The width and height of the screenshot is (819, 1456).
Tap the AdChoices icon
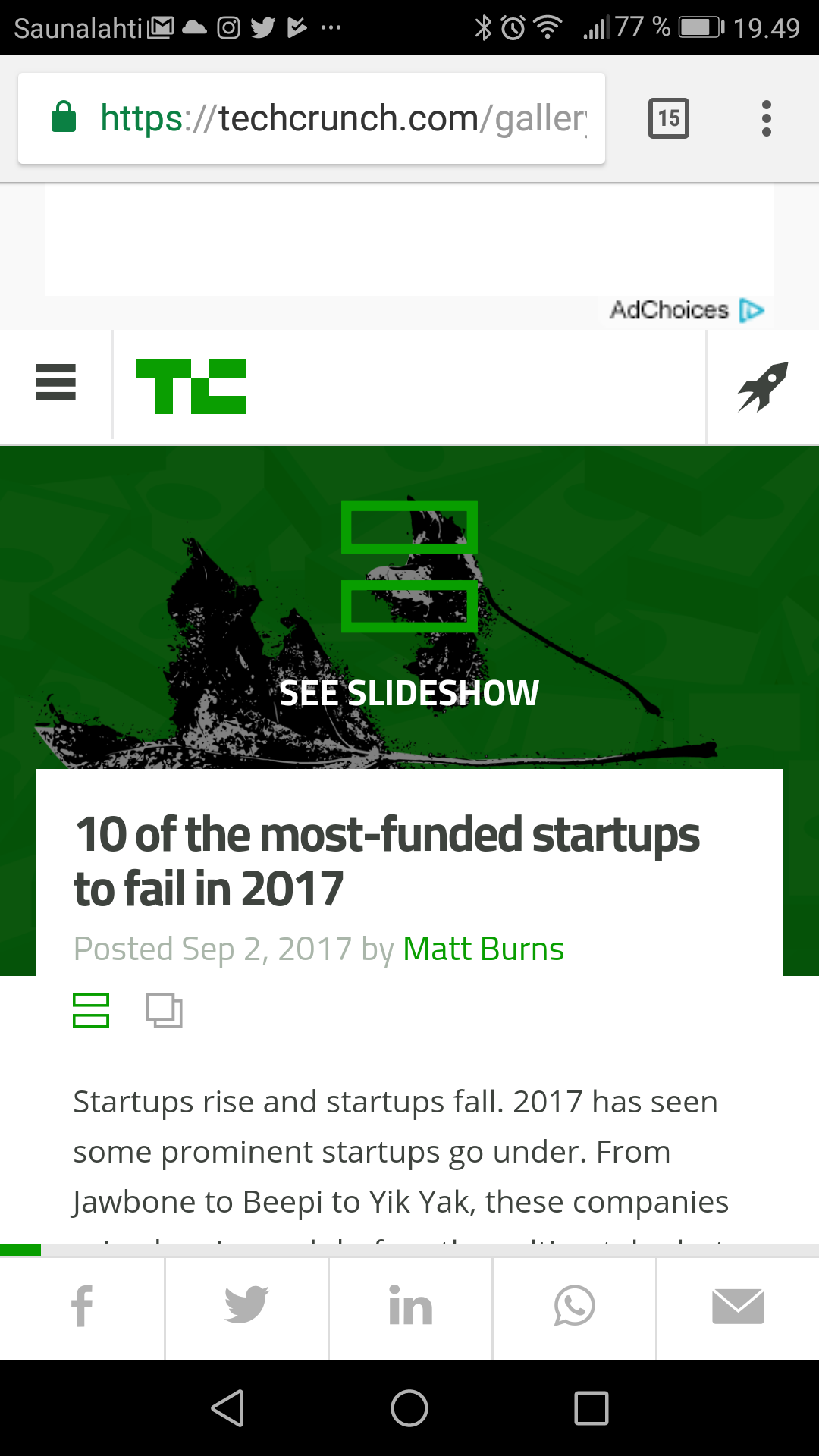coord(752,310)
